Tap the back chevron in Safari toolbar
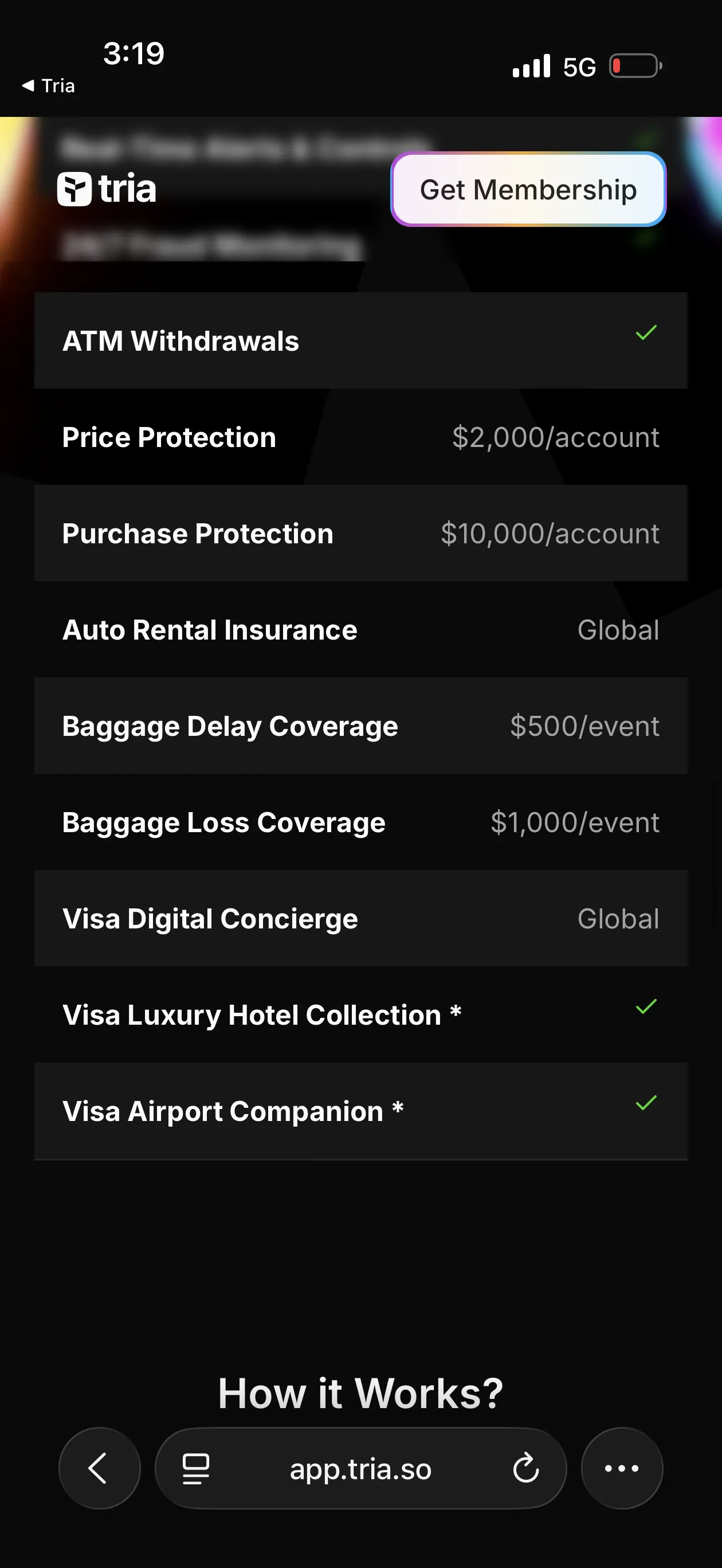The height and width of the screenshot is (1568, 722). point(99,1468)
